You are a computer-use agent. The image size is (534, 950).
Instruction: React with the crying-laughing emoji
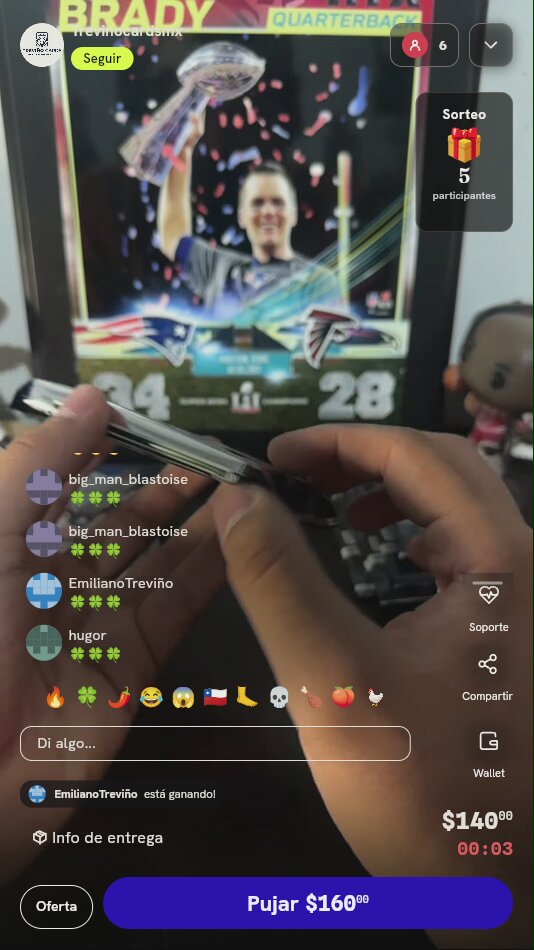[x=151, y=697]
